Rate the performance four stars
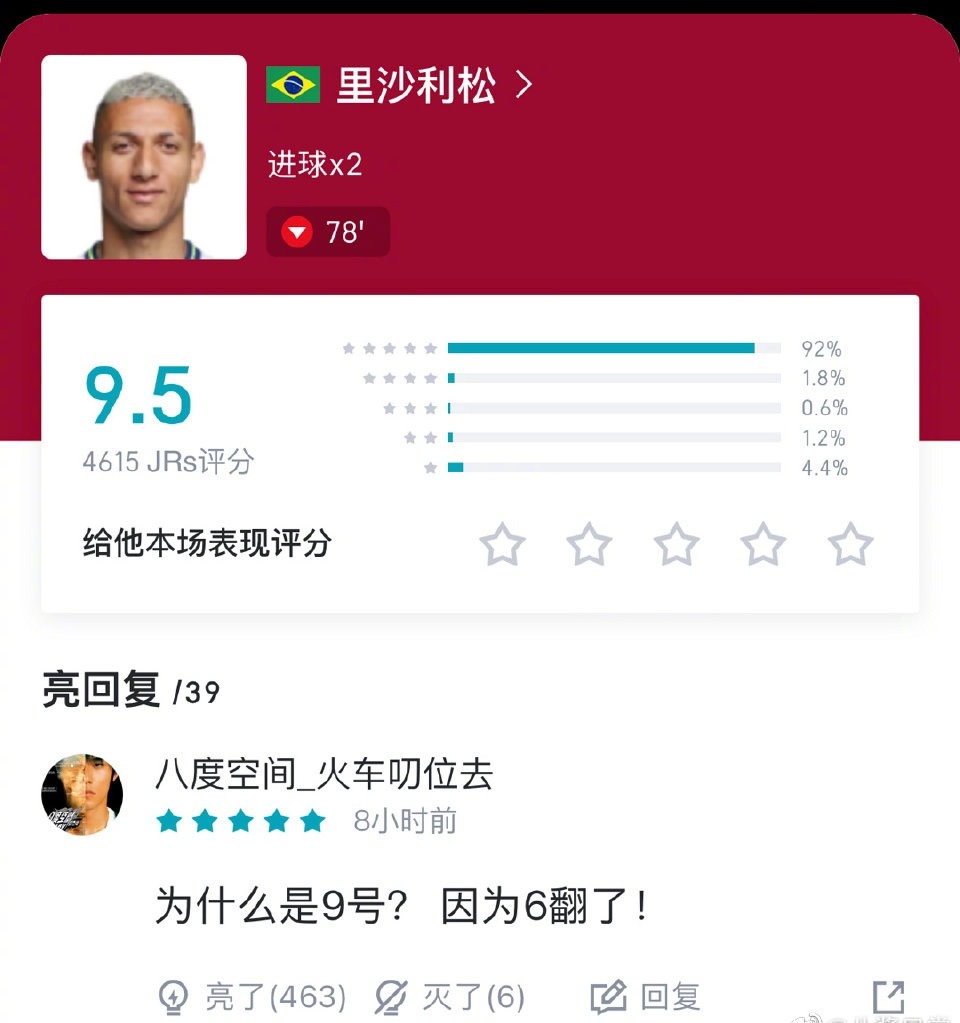The height and width of the screenshot is (1023, 960). [x=763, y=545]
